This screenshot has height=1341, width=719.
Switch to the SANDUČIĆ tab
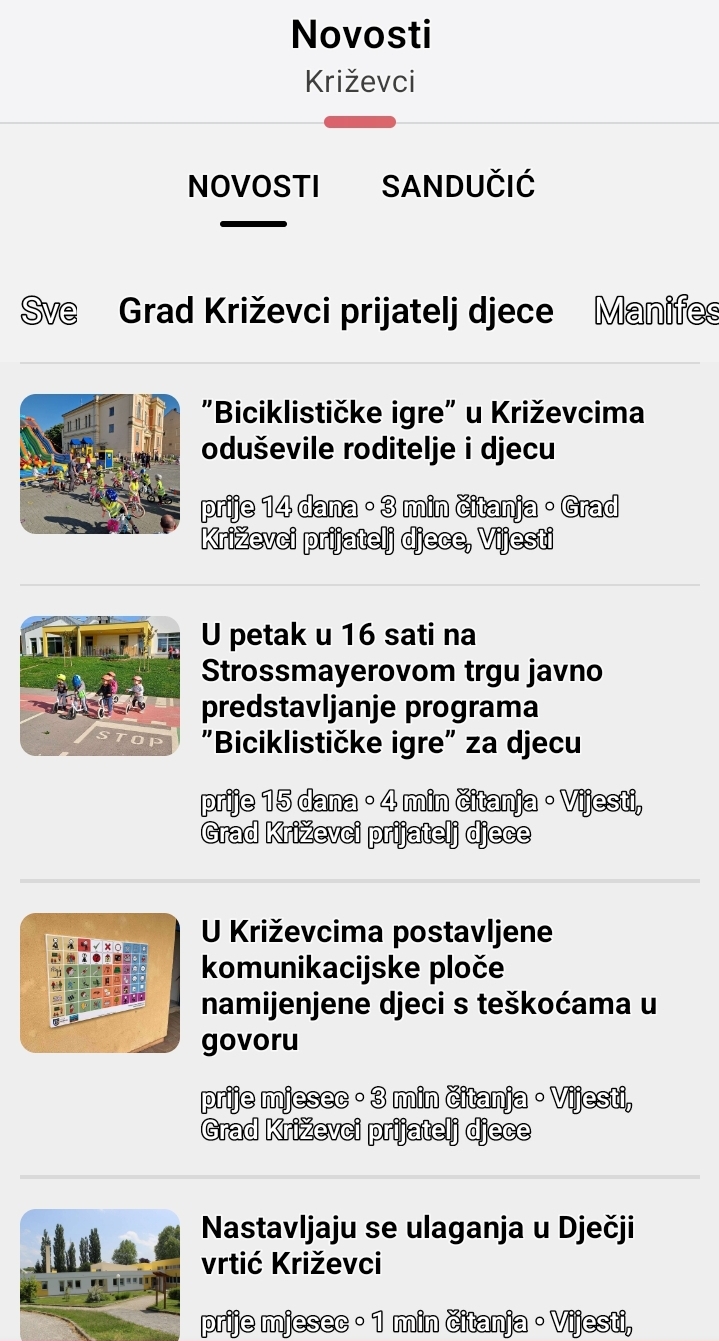pos(458,187)
